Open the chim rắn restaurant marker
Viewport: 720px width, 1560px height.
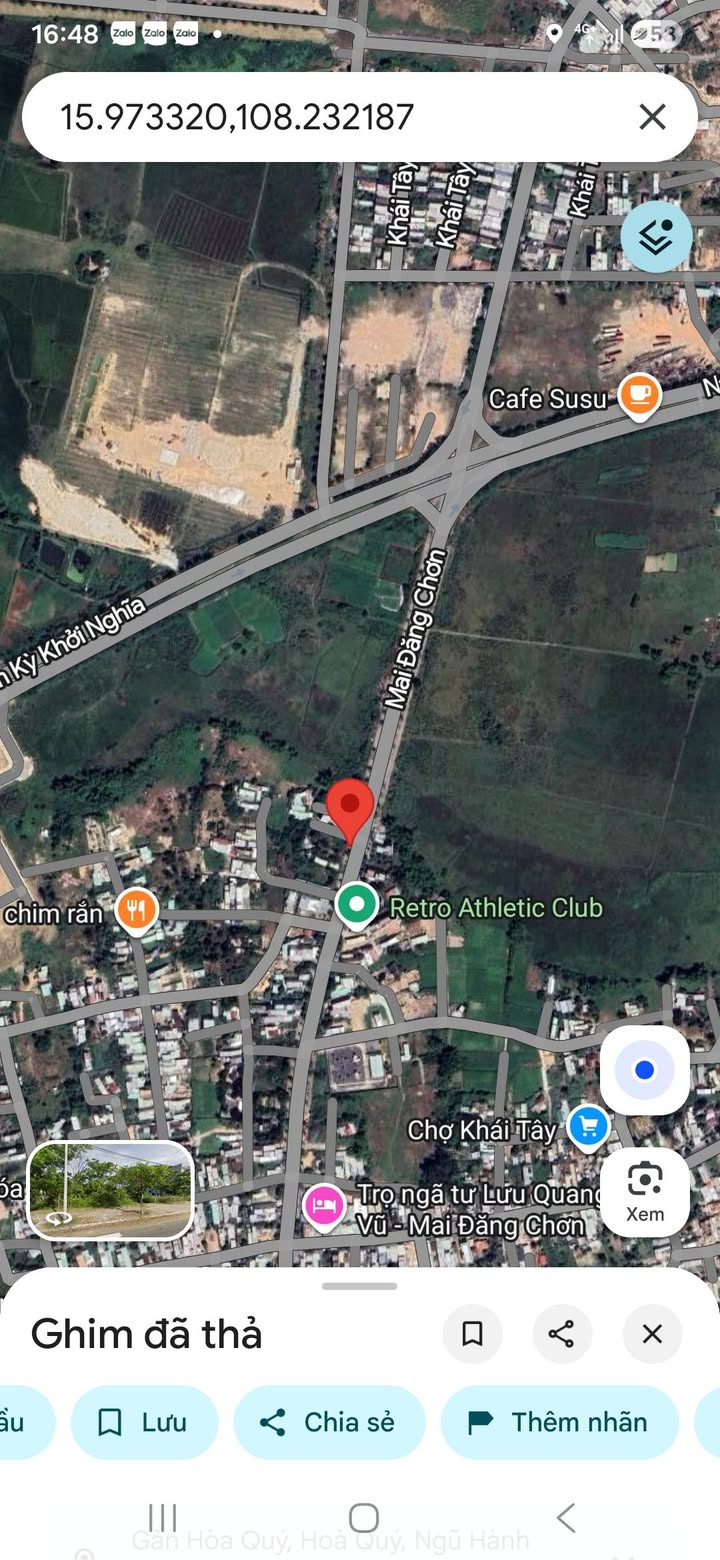click(136, 911)
